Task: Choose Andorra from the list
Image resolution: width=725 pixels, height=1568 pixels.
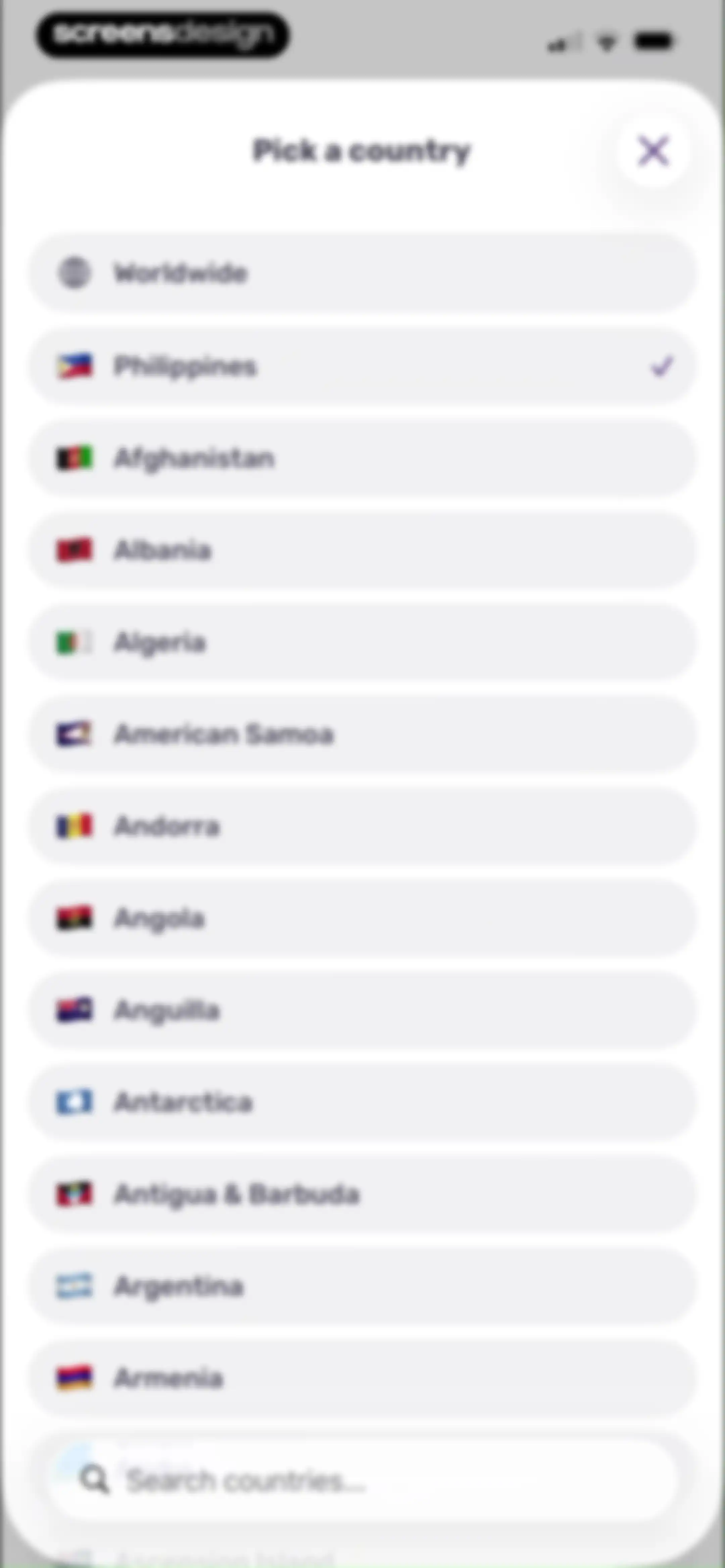Action: click(x=362, y=826)
